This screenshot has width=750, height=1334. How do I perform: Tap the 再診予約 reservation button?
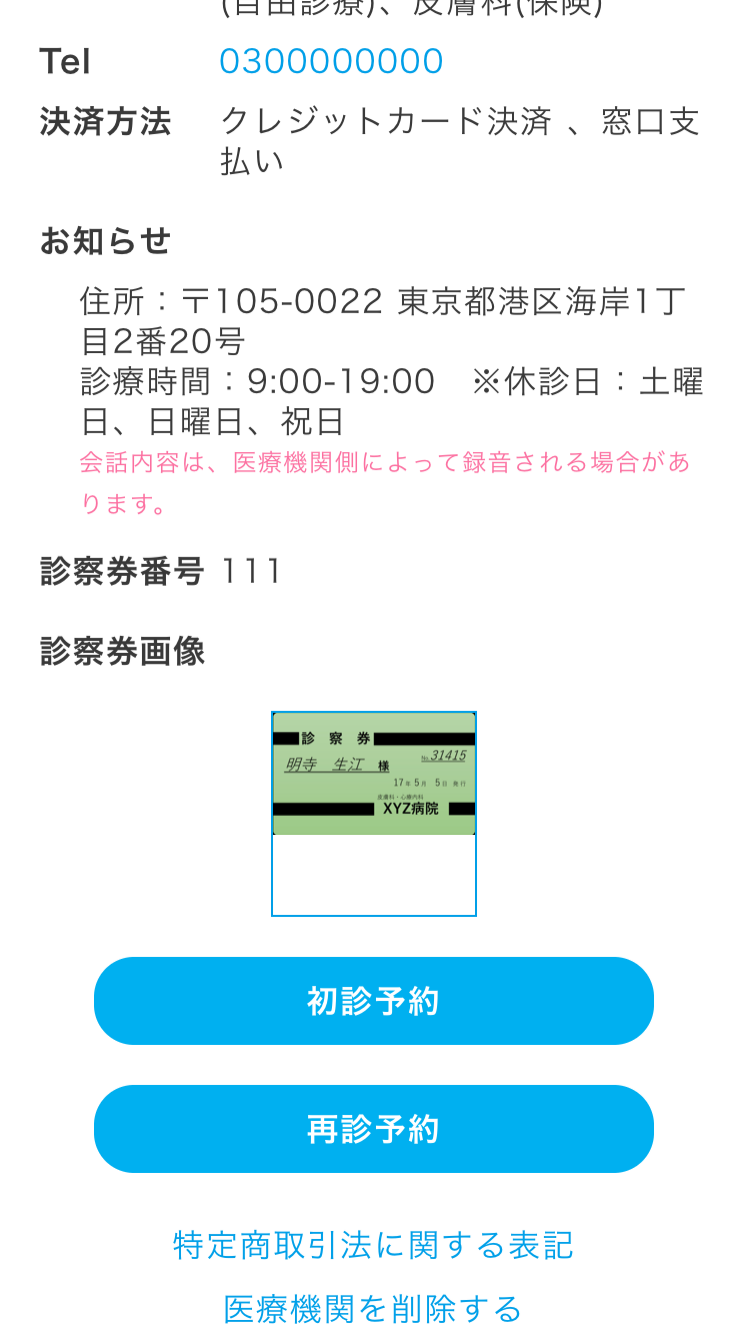[x=373, y=1128]
